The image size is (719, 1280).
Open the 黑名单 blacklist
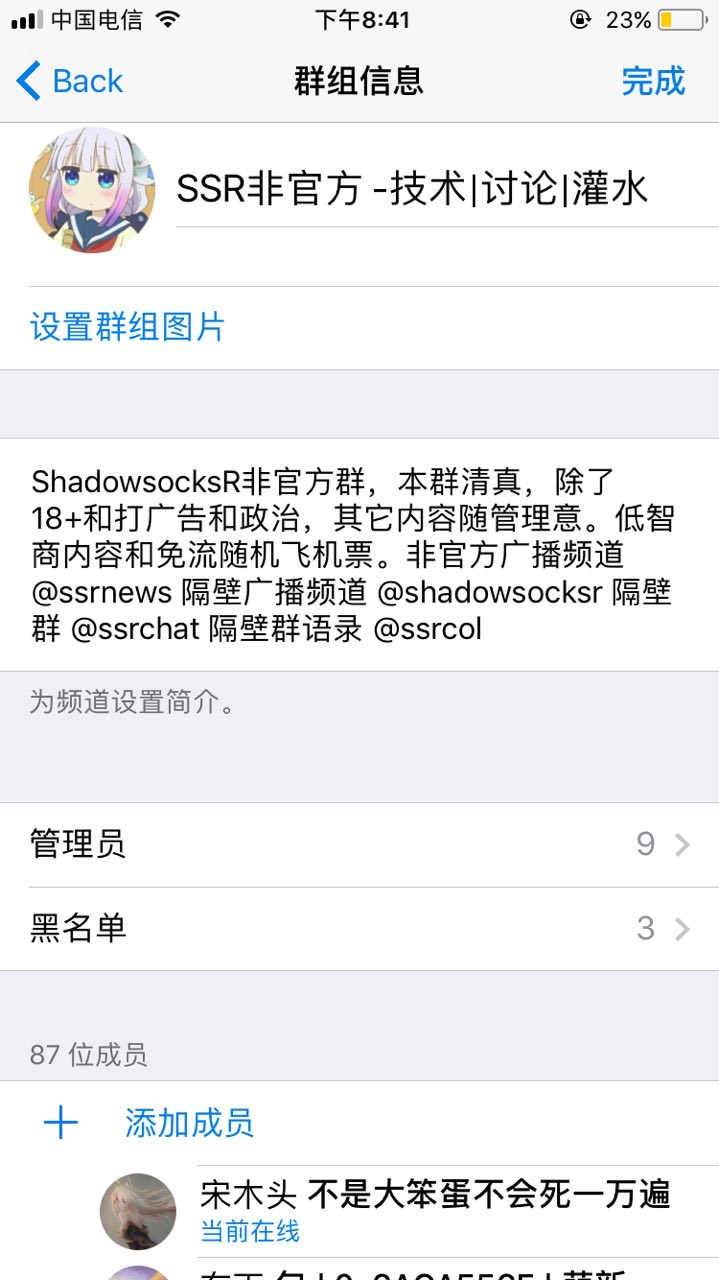coord(359,929)
